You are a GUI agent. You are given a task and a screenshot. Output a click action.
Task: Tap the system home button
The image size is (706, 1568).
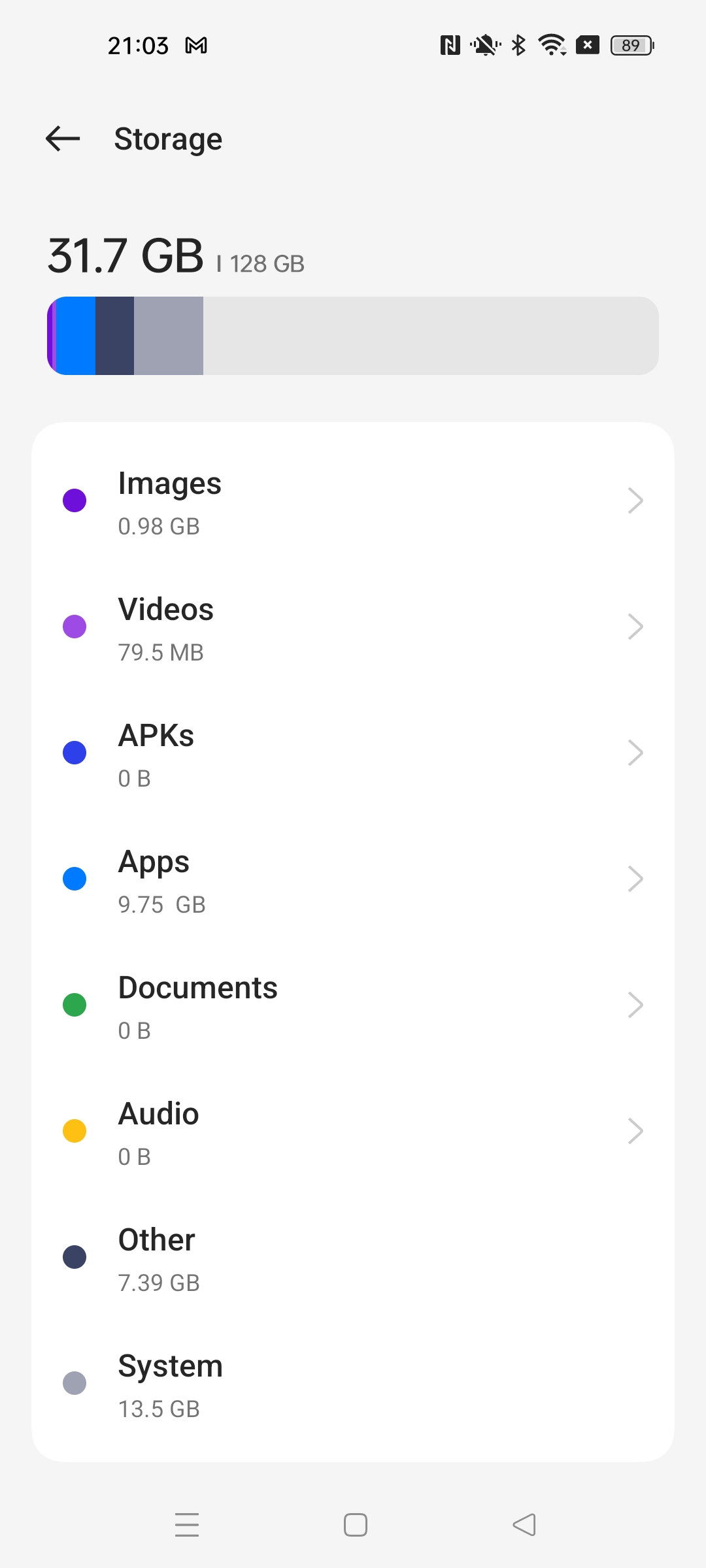point(356,1525)
